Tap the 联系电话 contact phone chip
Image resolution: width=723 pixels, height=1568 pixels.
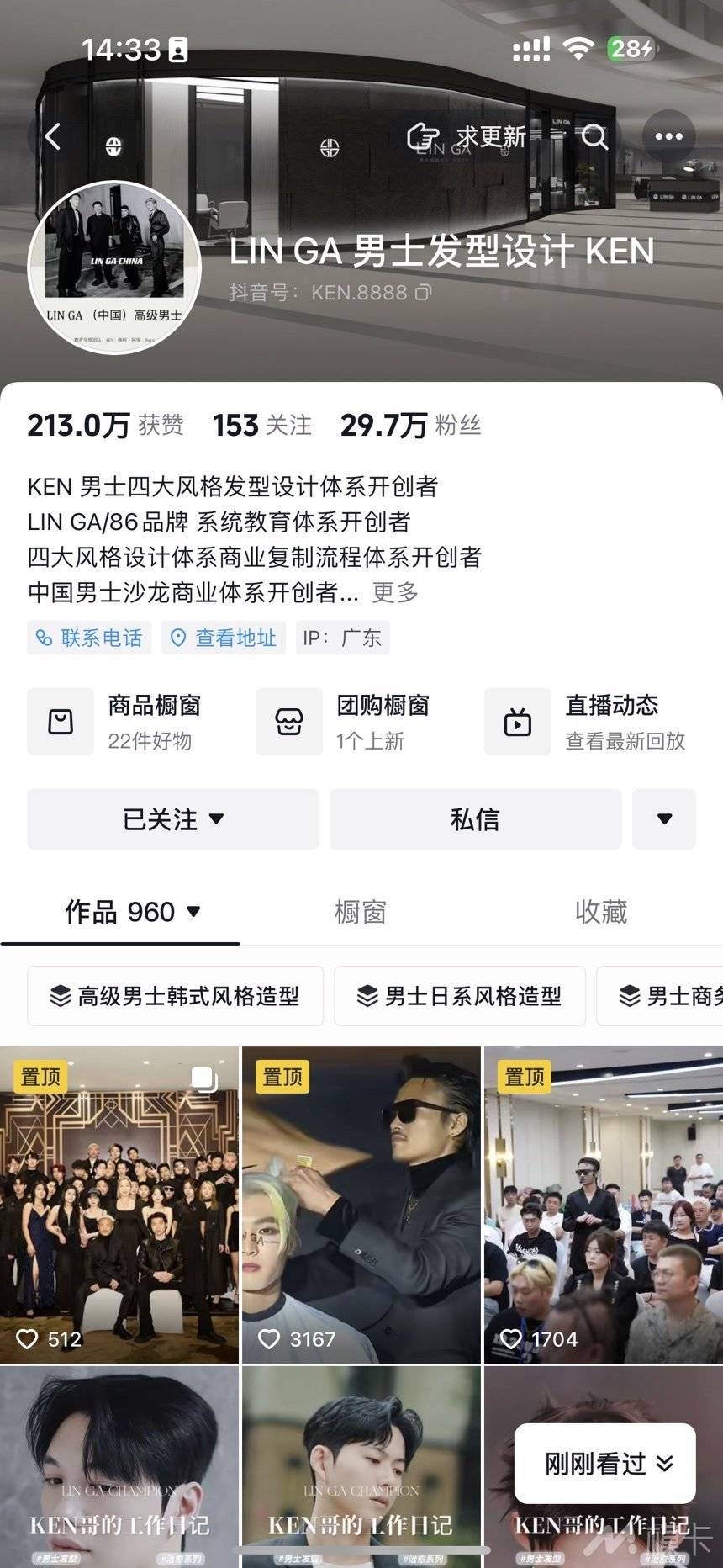89,638
